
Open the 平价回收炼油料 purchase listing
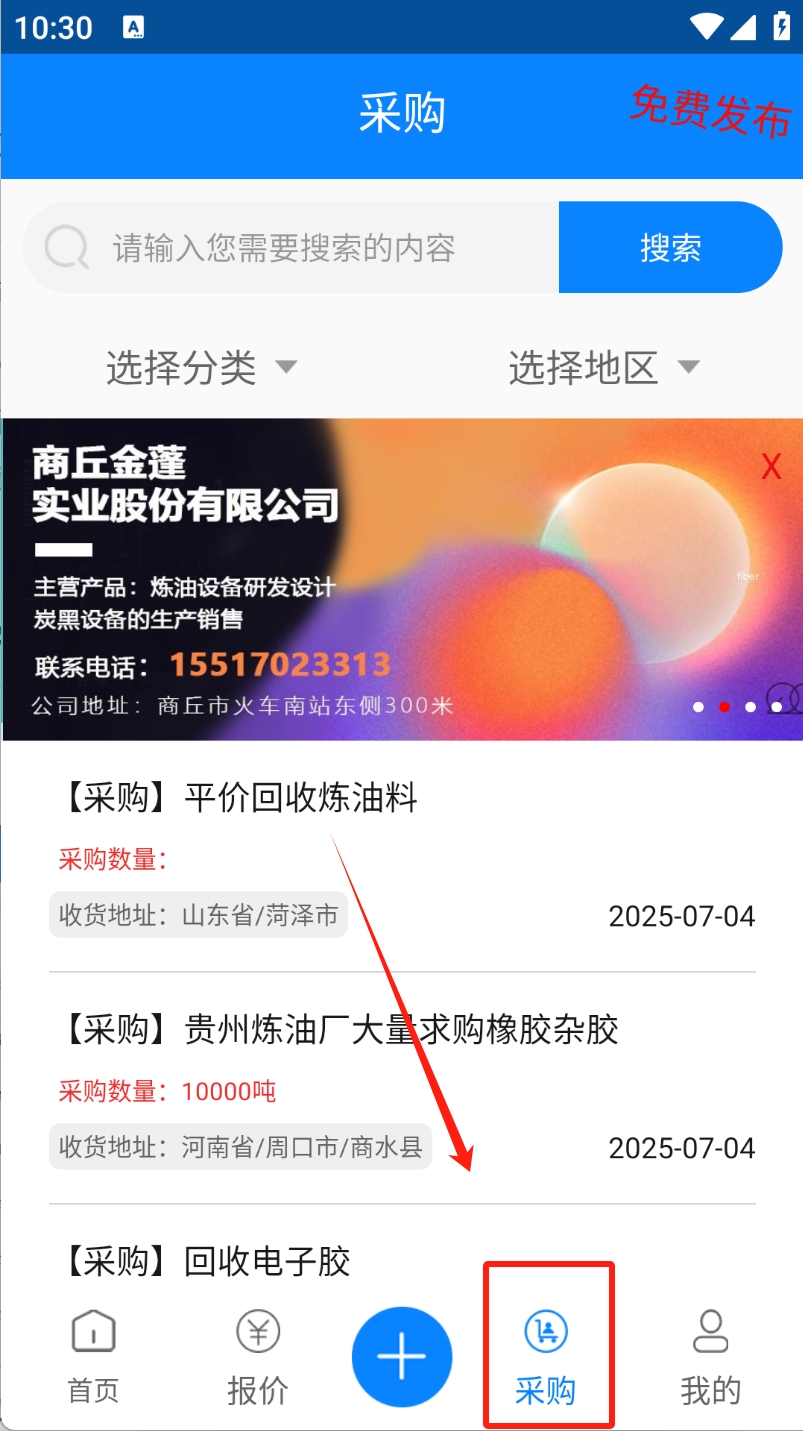pyautogui.click(x=402, y=856)
